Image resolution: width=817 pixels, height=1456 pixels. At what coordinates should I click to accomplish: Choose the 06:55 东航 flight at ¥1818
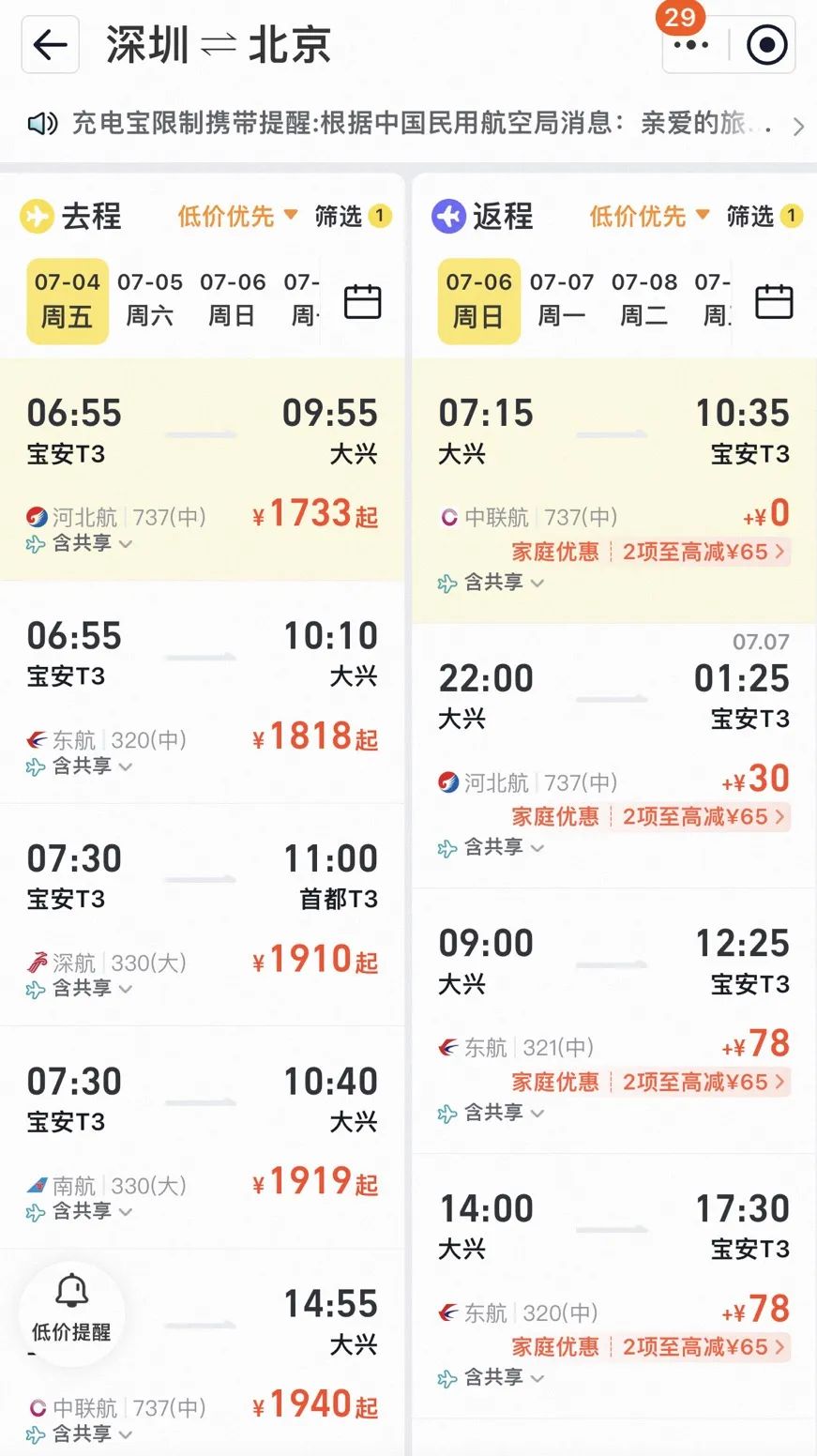(202, 692)
